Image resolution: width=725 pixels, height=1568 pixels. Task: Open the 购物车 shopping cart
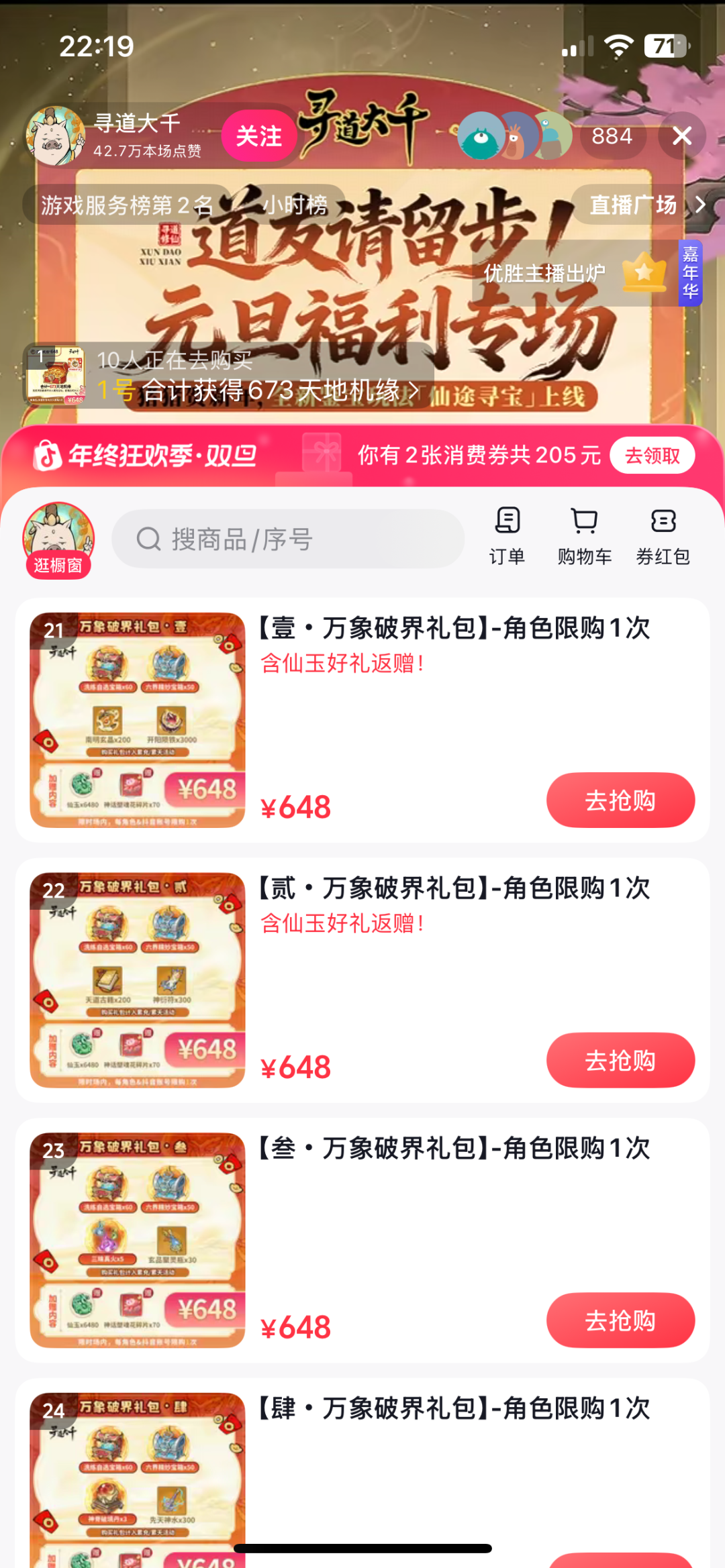tap(585, 536)
